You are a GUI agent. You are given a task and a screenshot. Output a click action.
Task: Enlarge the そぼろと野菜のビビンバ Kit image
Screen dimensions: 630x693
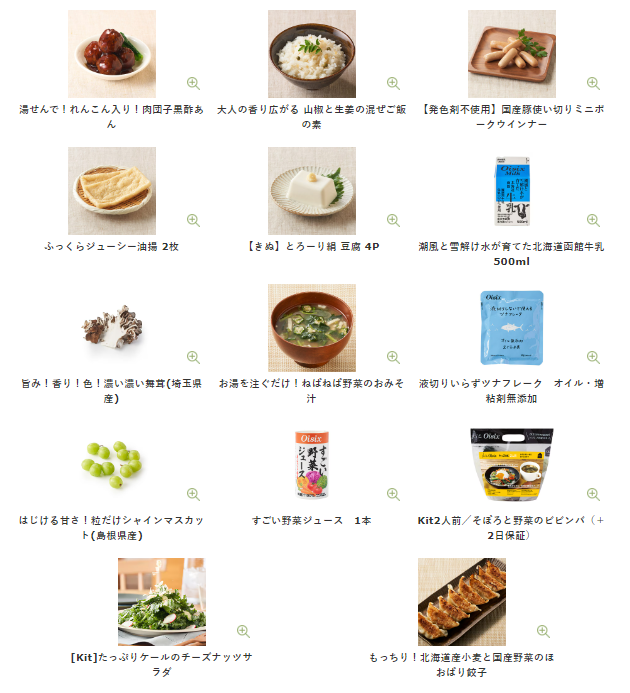(x=593, y=494)
